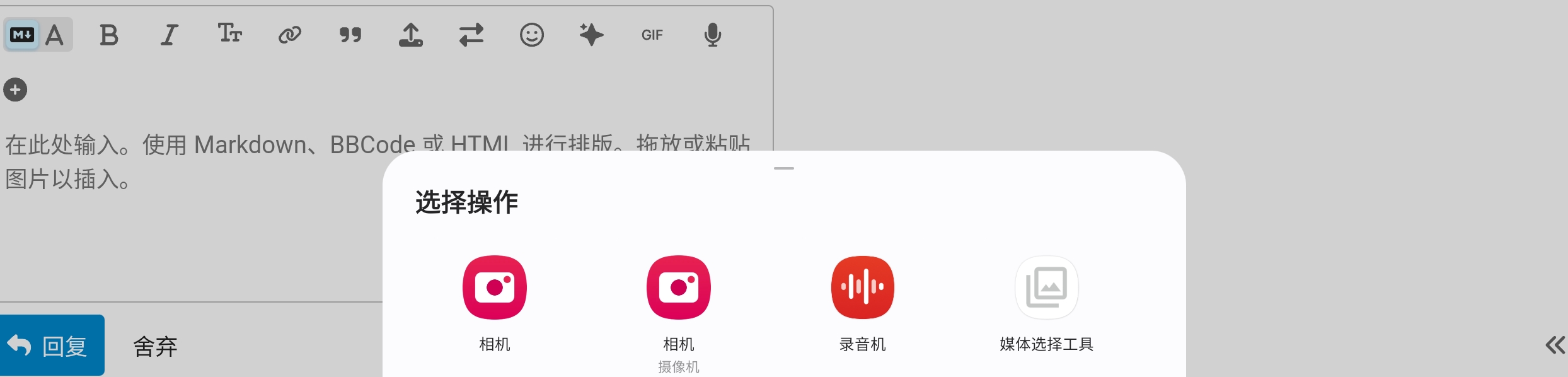The image size is (1568, 377).
Task: Tap the sparkle AI icon
Action: pyautogui.click(x=592, y=35)
